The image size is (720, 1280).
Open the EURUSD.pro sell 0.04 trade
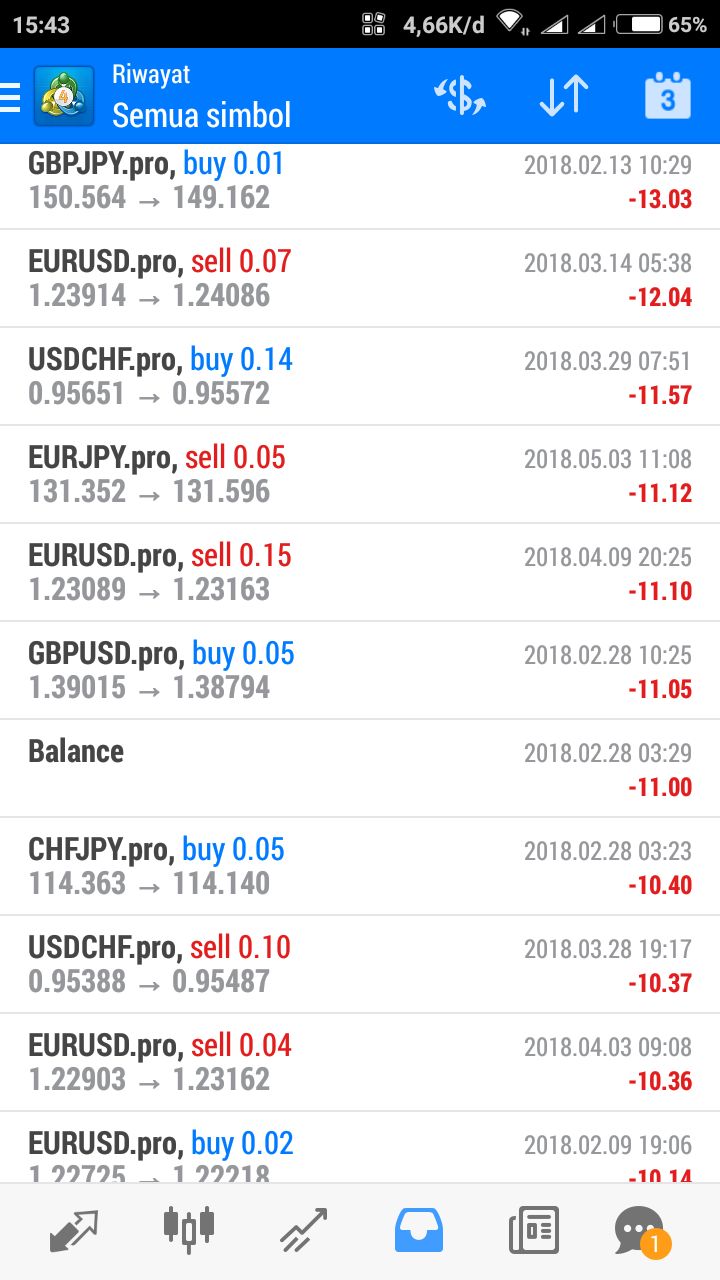pyautogui.click(x=360, y=1063)
